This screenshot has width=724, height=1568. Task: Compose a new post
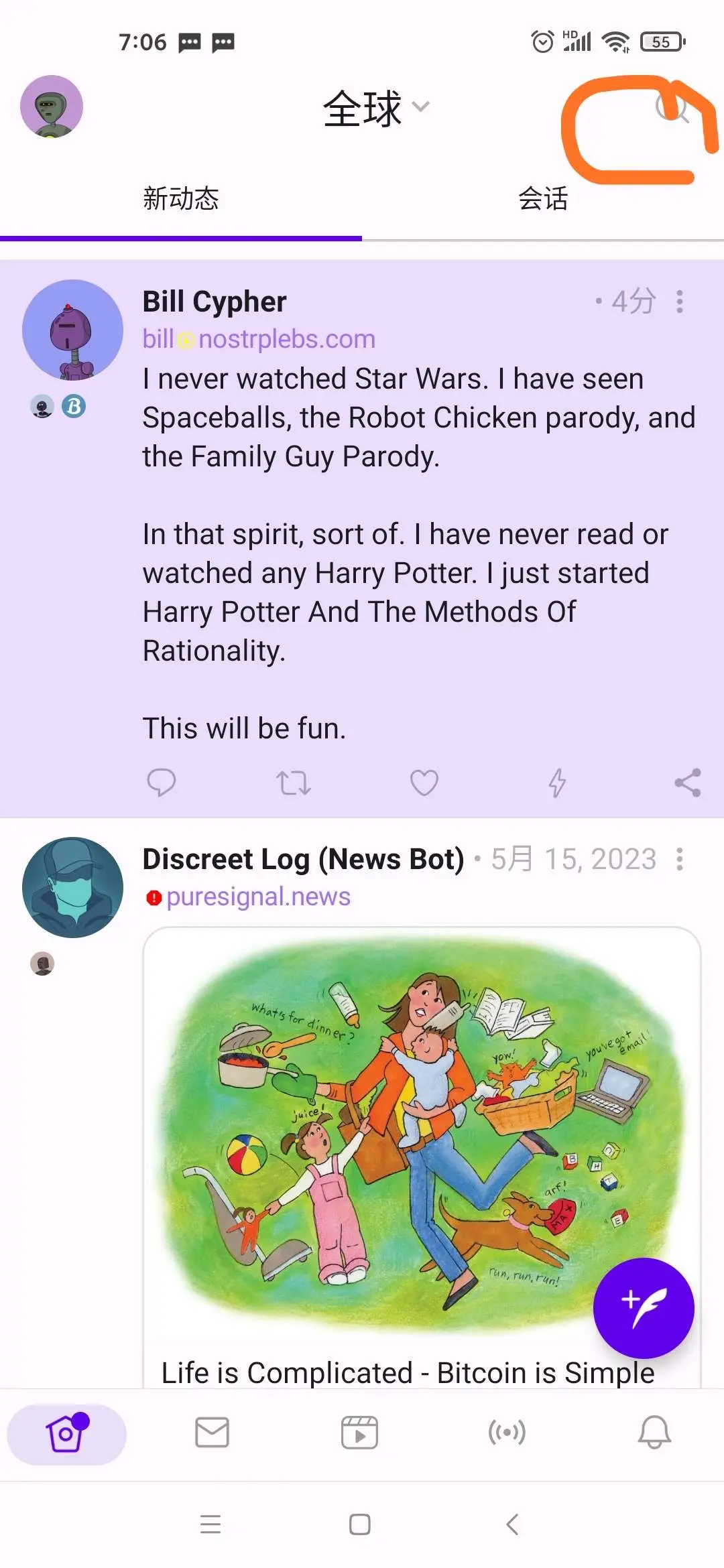[644, 1308]
